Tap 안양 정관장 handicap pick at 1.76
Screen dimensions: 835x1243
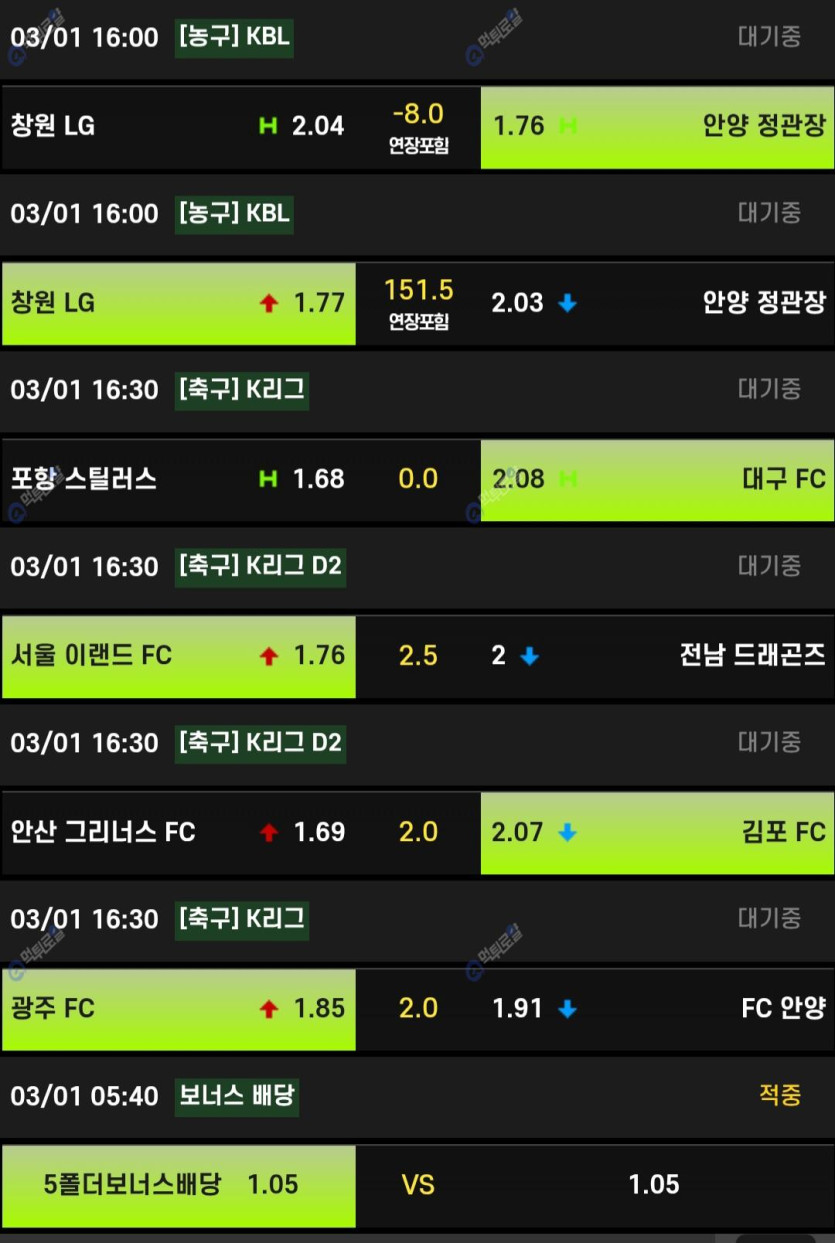pos(657,126)
